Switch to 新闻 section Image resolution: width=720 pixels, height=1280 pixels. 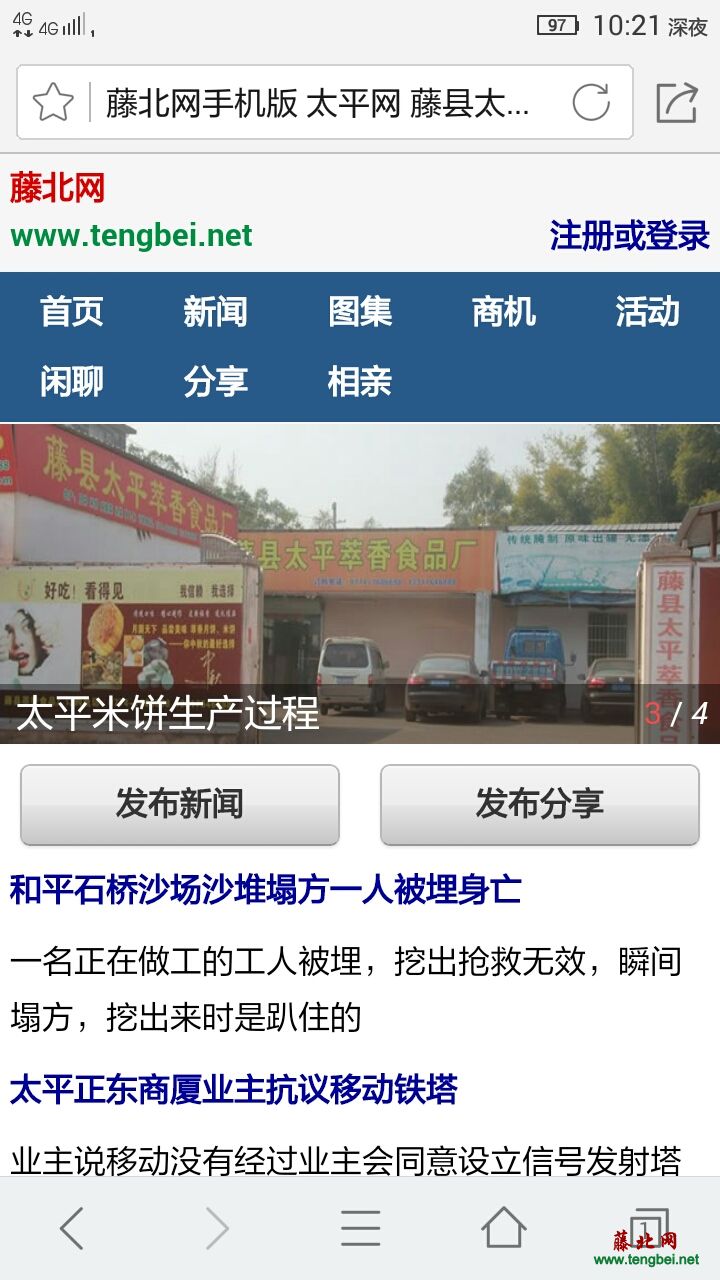pos(215,312)
